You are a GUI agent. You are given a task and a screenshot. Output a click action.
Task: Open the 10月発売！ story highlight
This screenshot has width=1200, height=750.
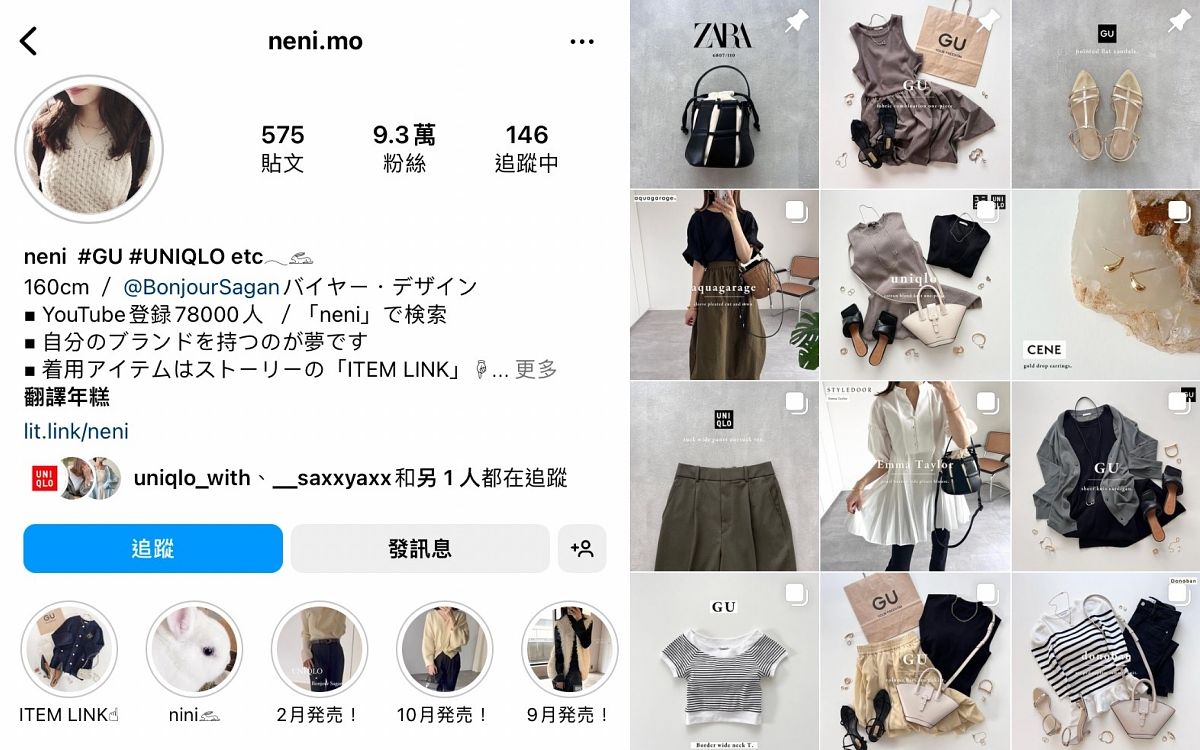coord(444,648)
